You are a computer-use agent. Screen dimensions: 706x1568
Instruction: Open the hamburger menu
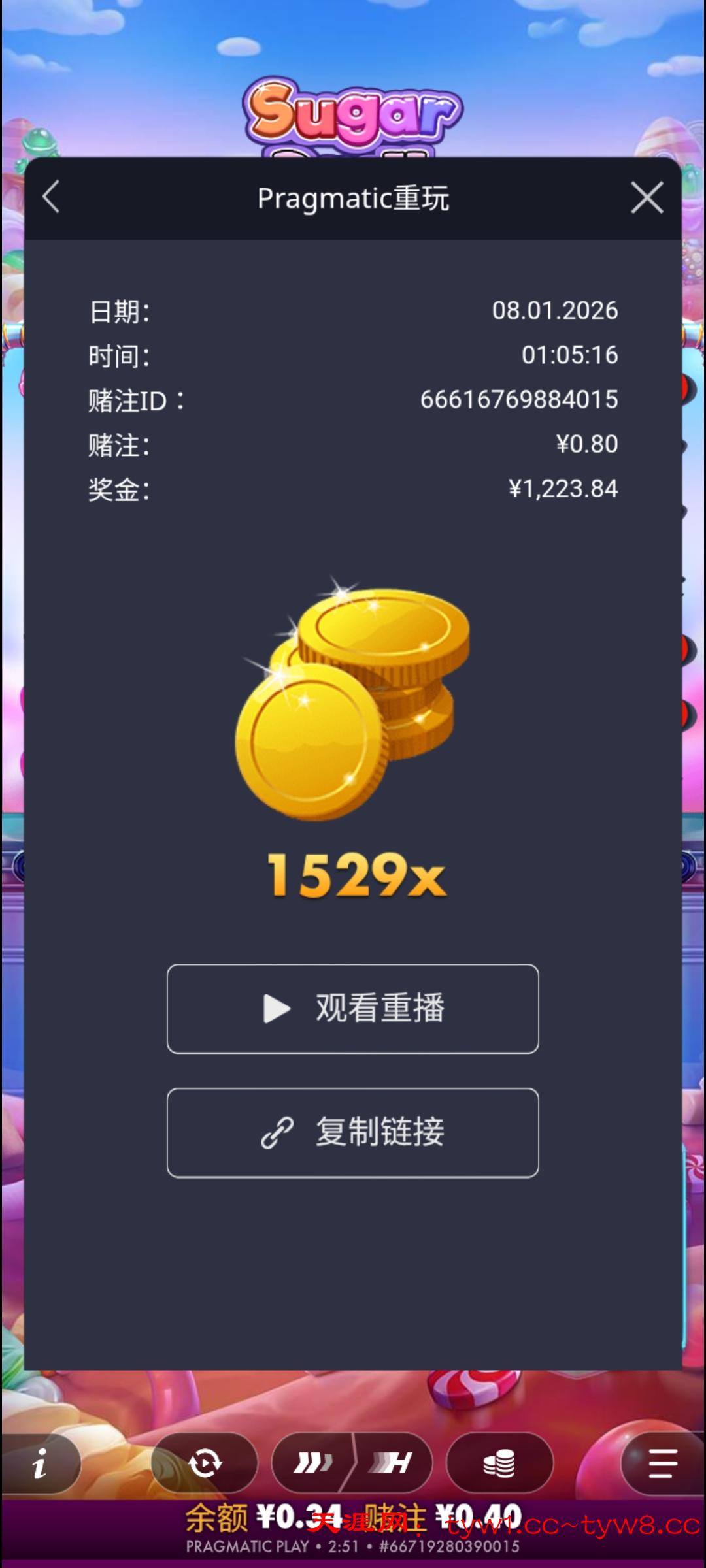click(662, 1463)
